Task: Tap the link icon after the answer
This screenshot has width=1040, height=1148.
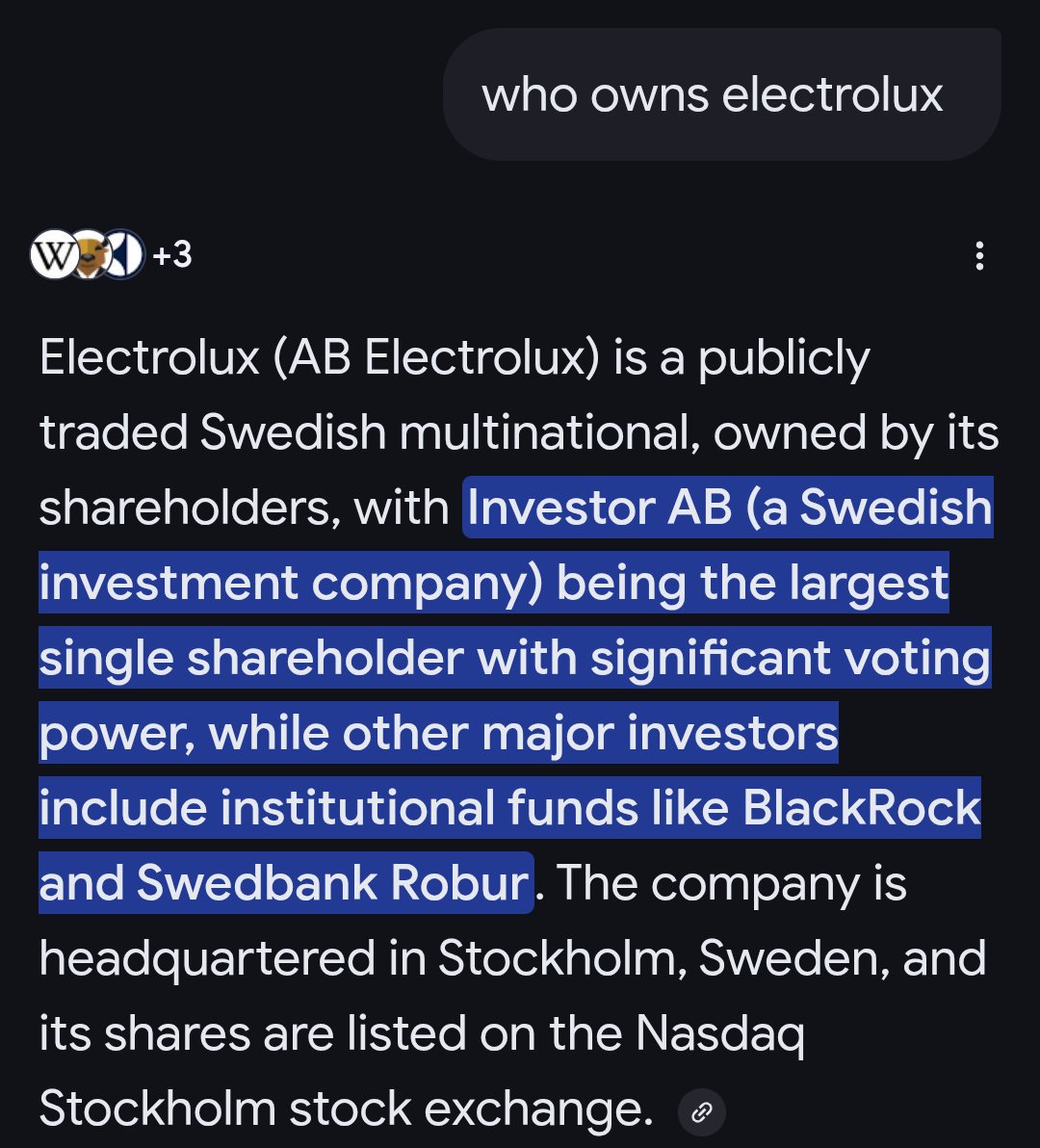Action: click(702, 1113)
